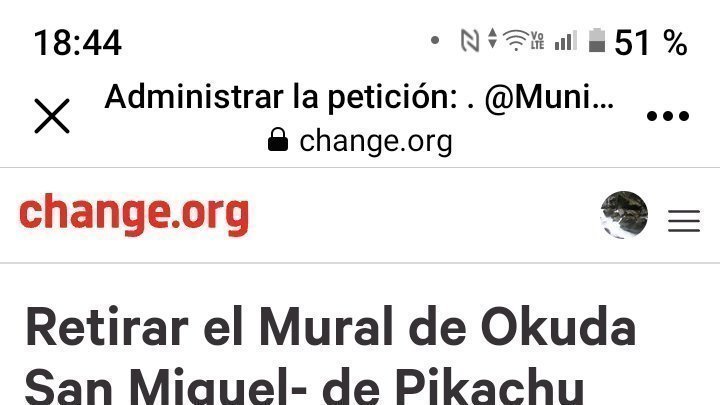The image size is (720, 405).
Task: Open the user profile avatar
Action: point(624,215)
